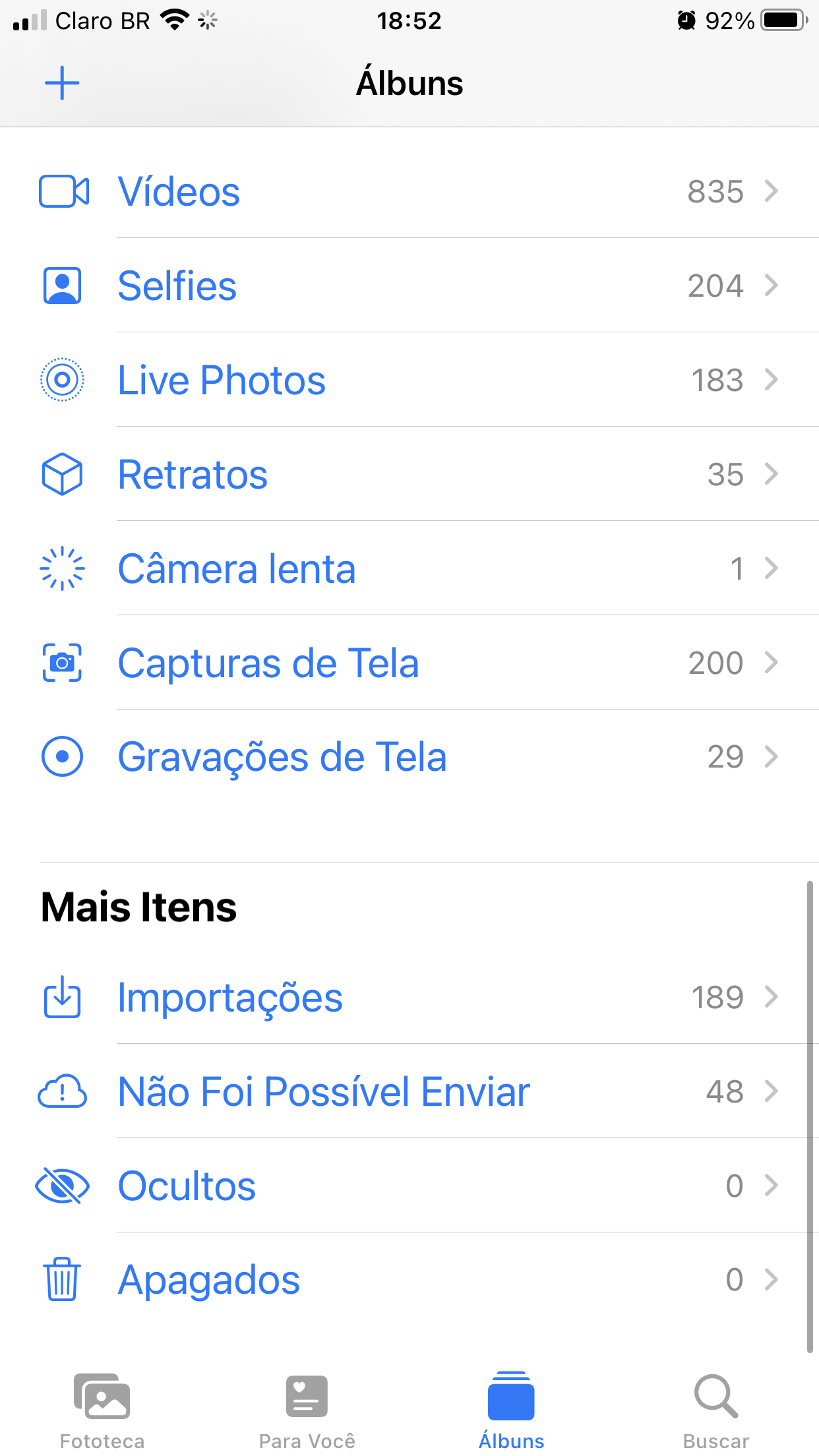Open Gravações de Tela album
This screenshot has height=1456, width=819.
282,757
